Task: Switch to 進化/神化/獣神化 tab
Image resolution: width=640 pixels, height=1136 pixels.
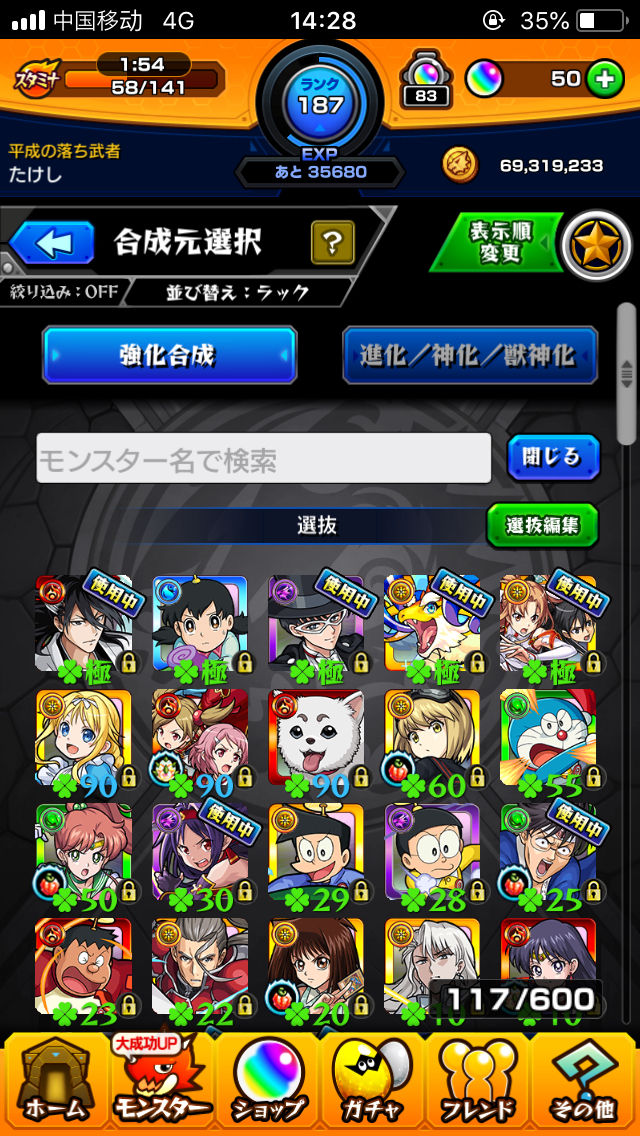Action: (470, 355)
